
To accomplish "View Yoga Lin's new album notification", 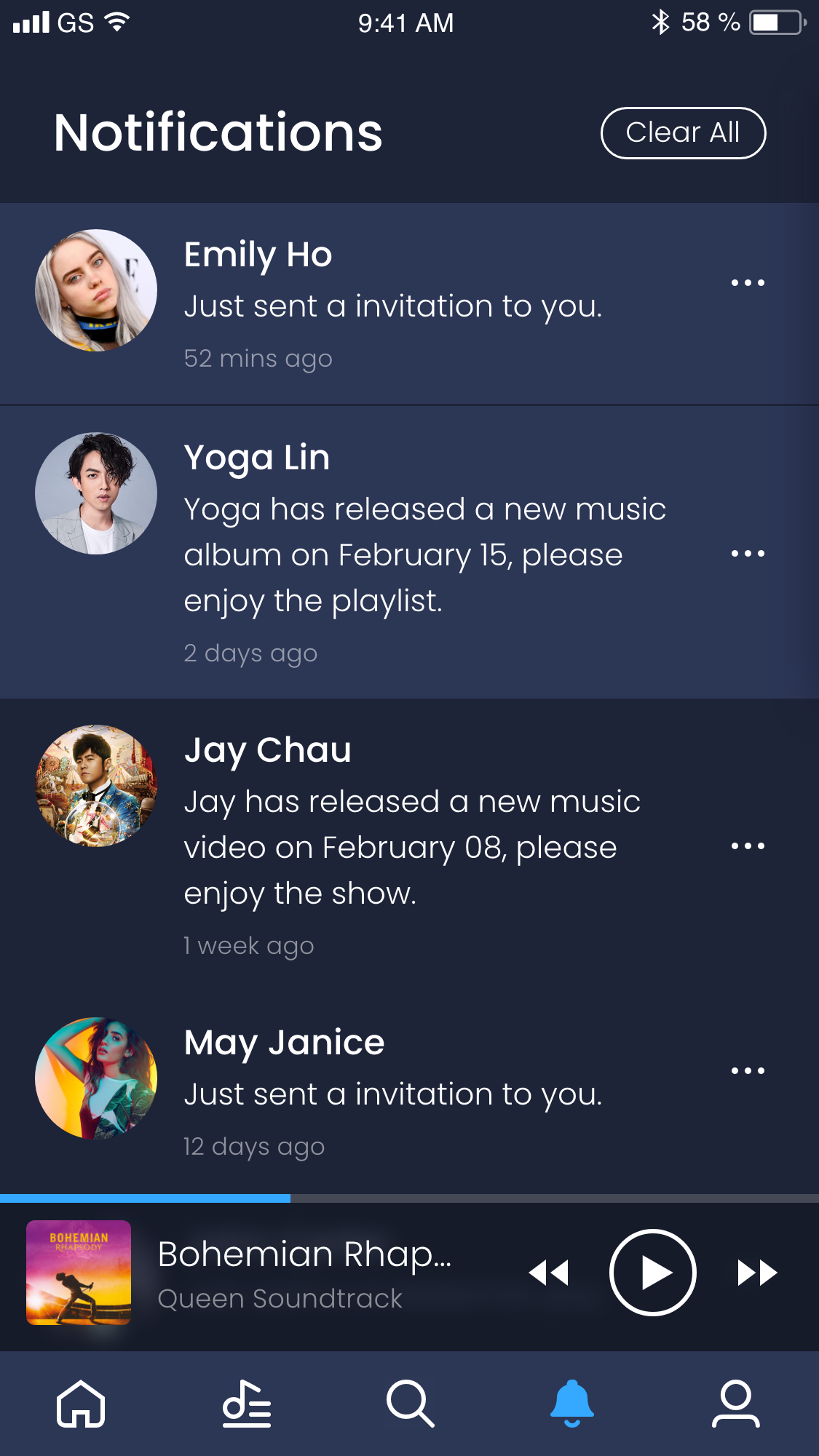I will [x=424, y=554].
